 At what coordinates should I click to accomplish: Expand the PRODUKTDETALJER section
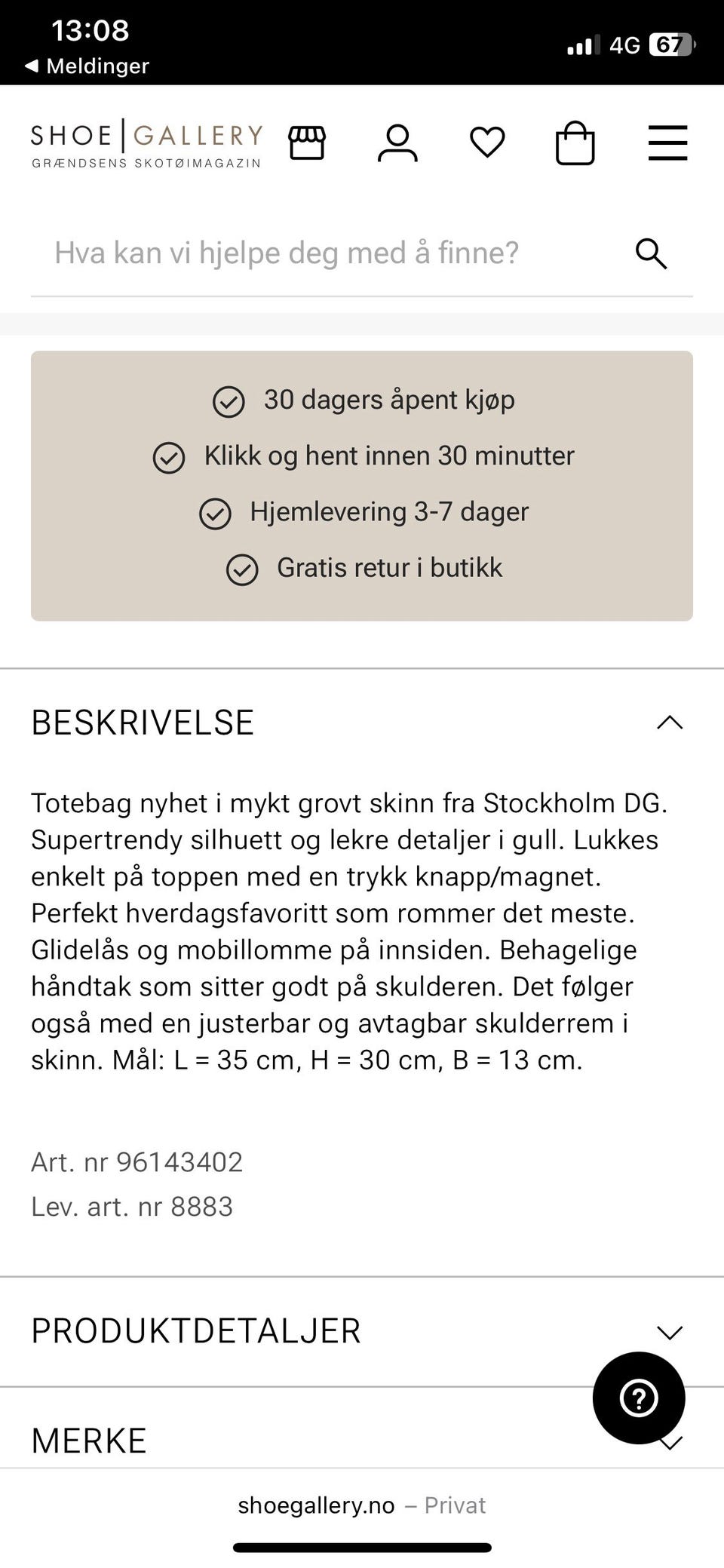[x=670, y=1332]
